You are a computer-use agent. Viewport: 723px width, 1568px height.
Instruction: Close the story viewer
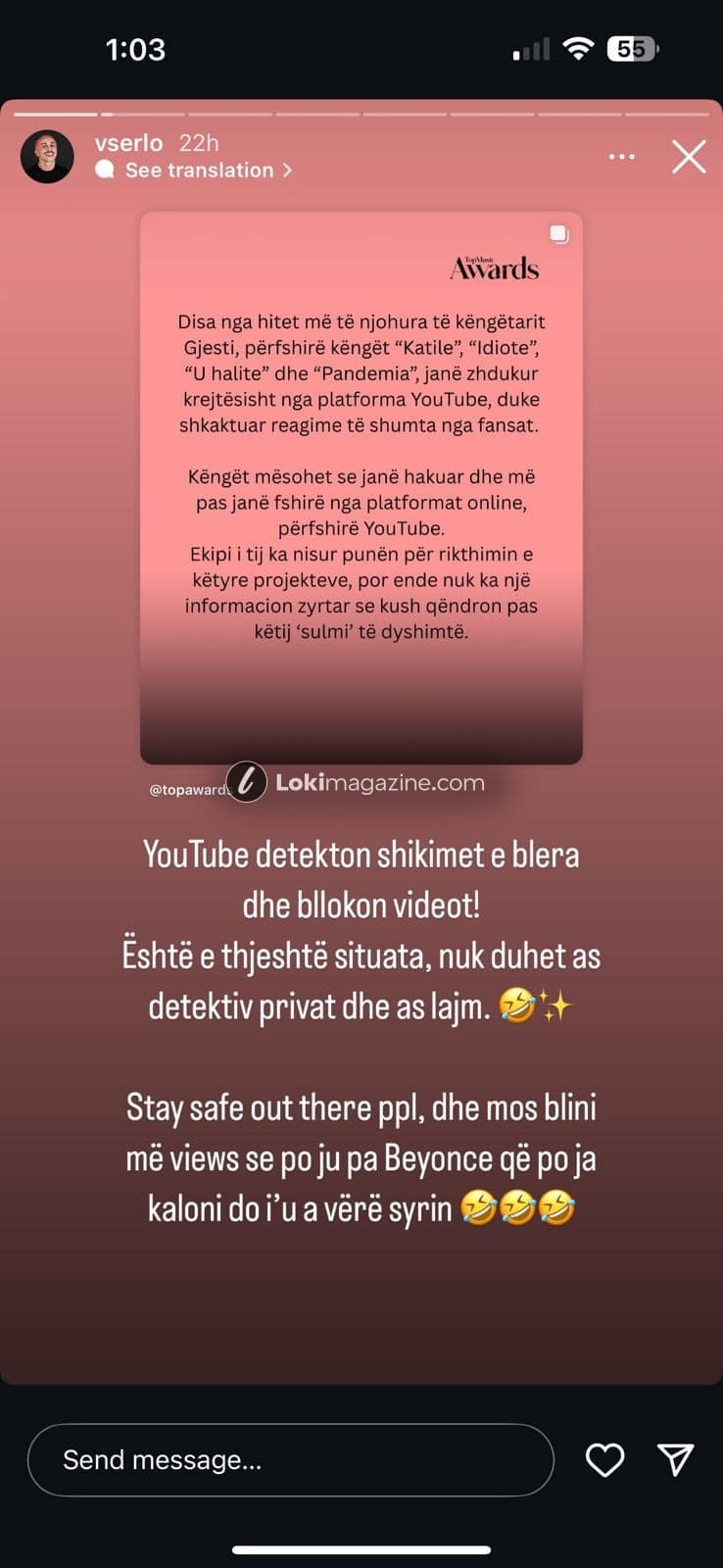tap(689, 157)
